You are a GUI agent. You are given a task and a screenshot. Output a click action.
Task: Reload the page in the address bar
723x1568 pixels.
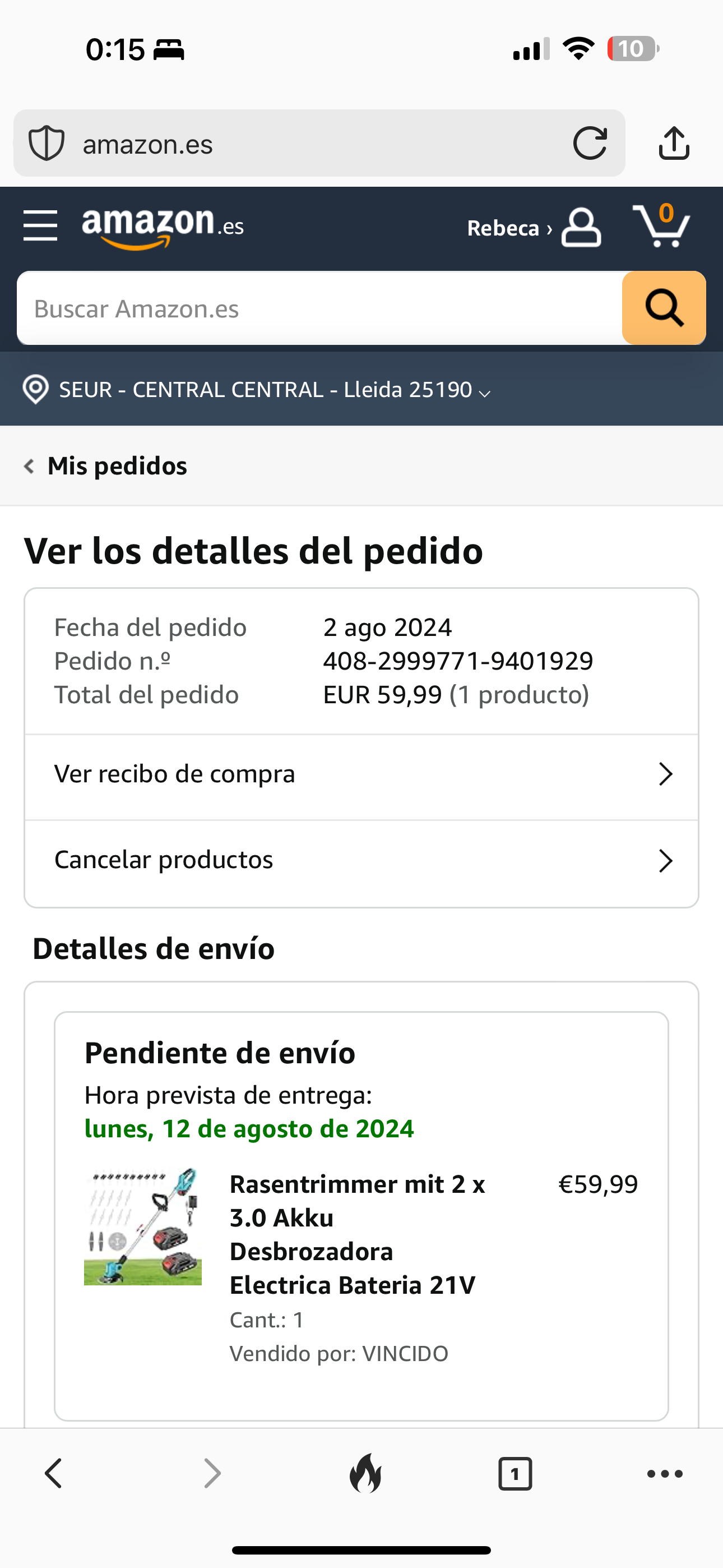(590, 144)
